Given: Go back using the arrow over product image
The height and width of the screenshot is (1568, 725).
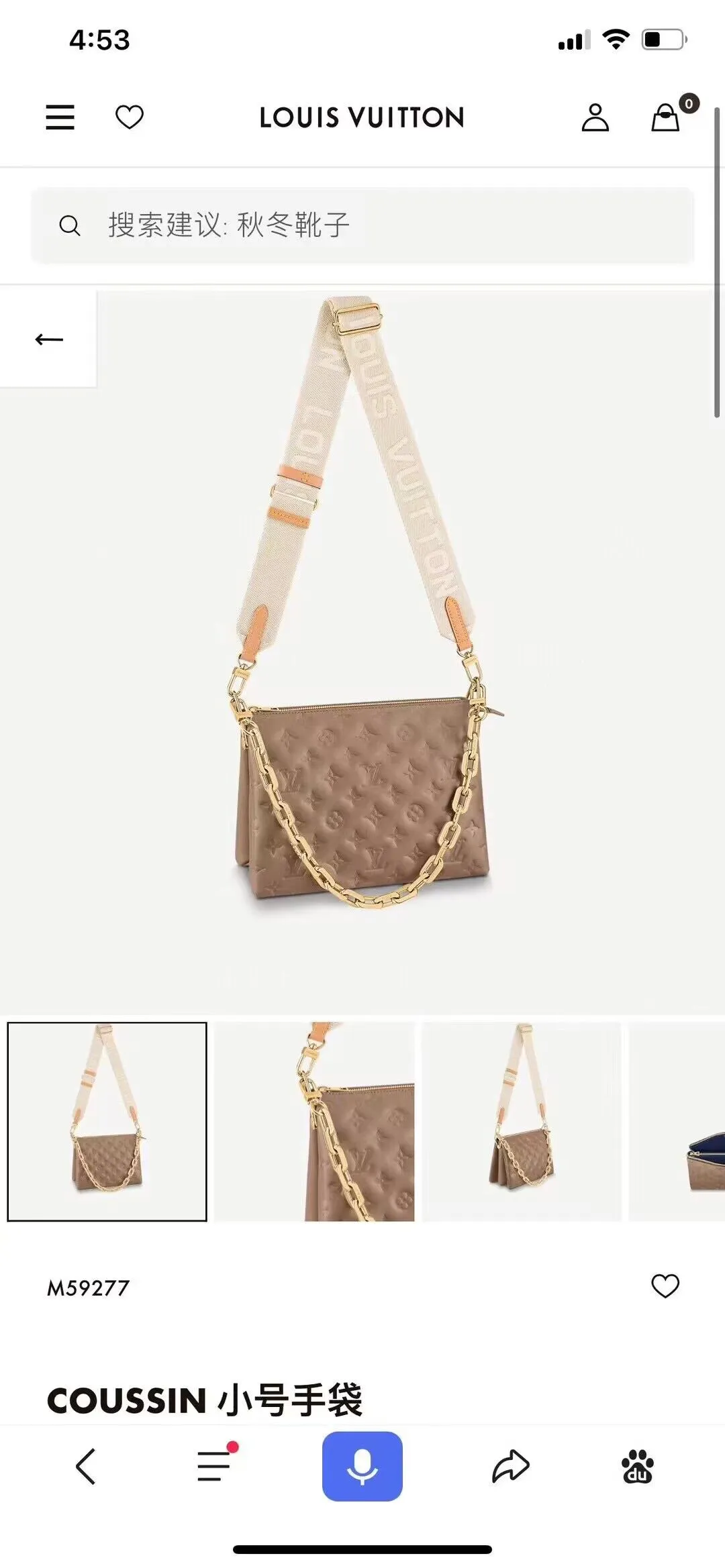Looking at the screenshot, I should (x=48, y=339).
